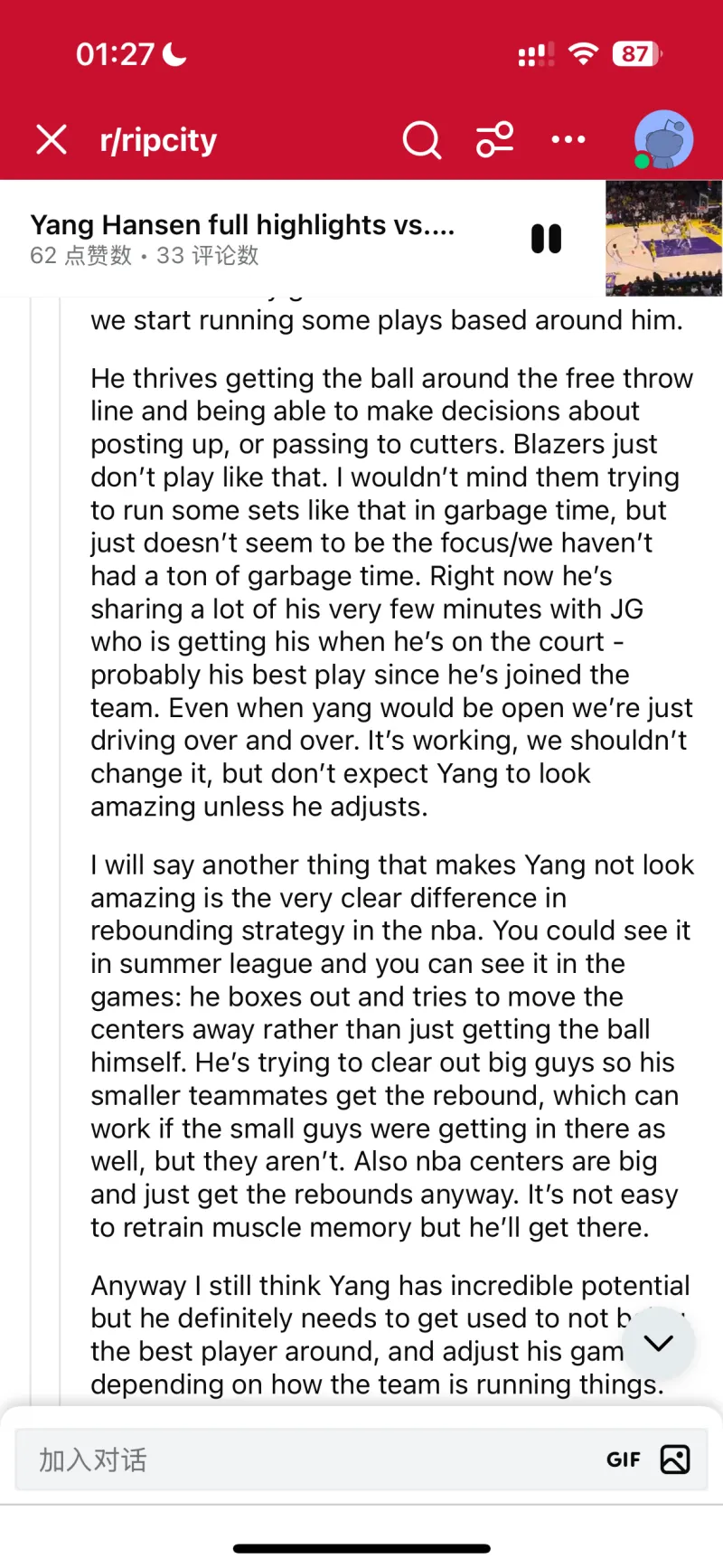This screenshot has height=1568, width=723.
Task: Tap the join conversation comment field
Action: [x=307, y=1459]
